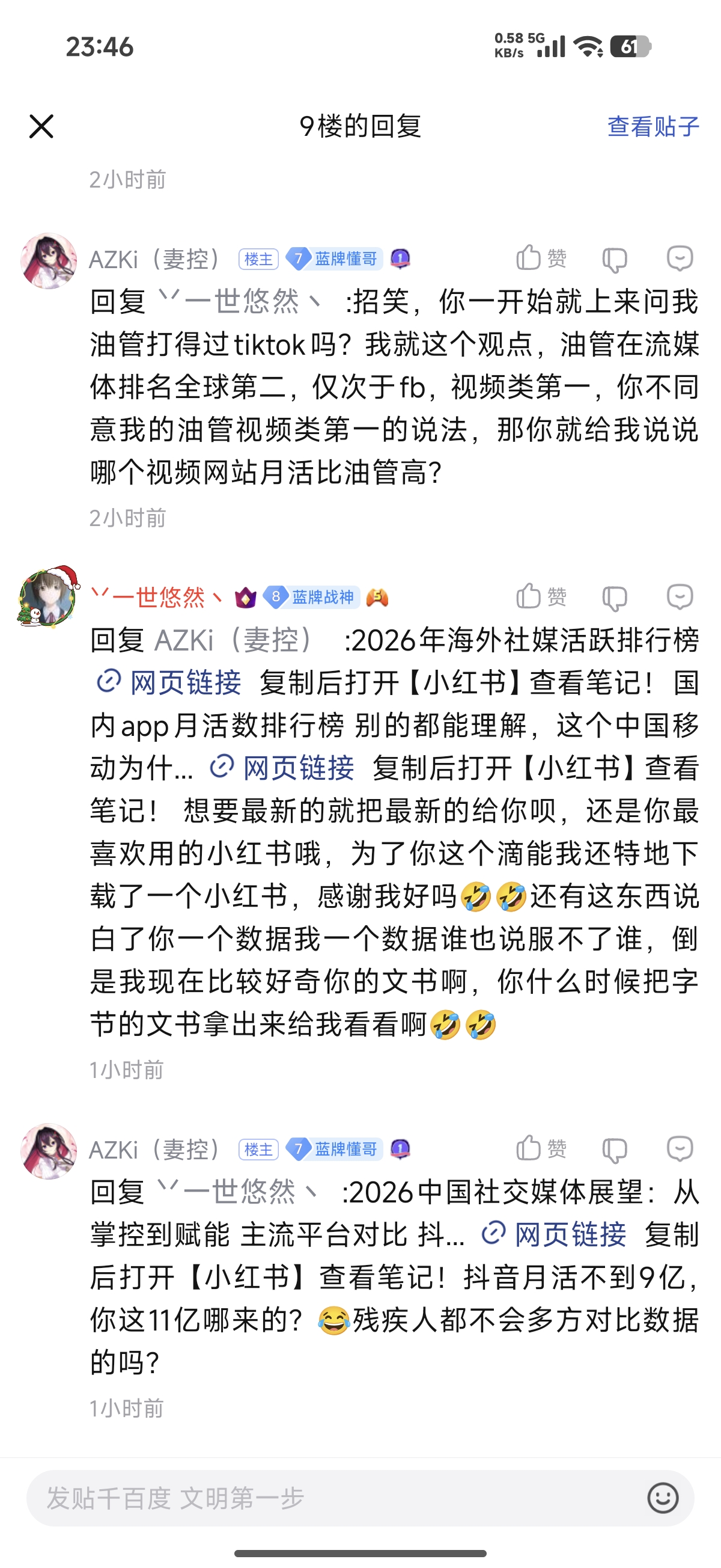View AZKi（妻控）username profile in first reply

155,260
